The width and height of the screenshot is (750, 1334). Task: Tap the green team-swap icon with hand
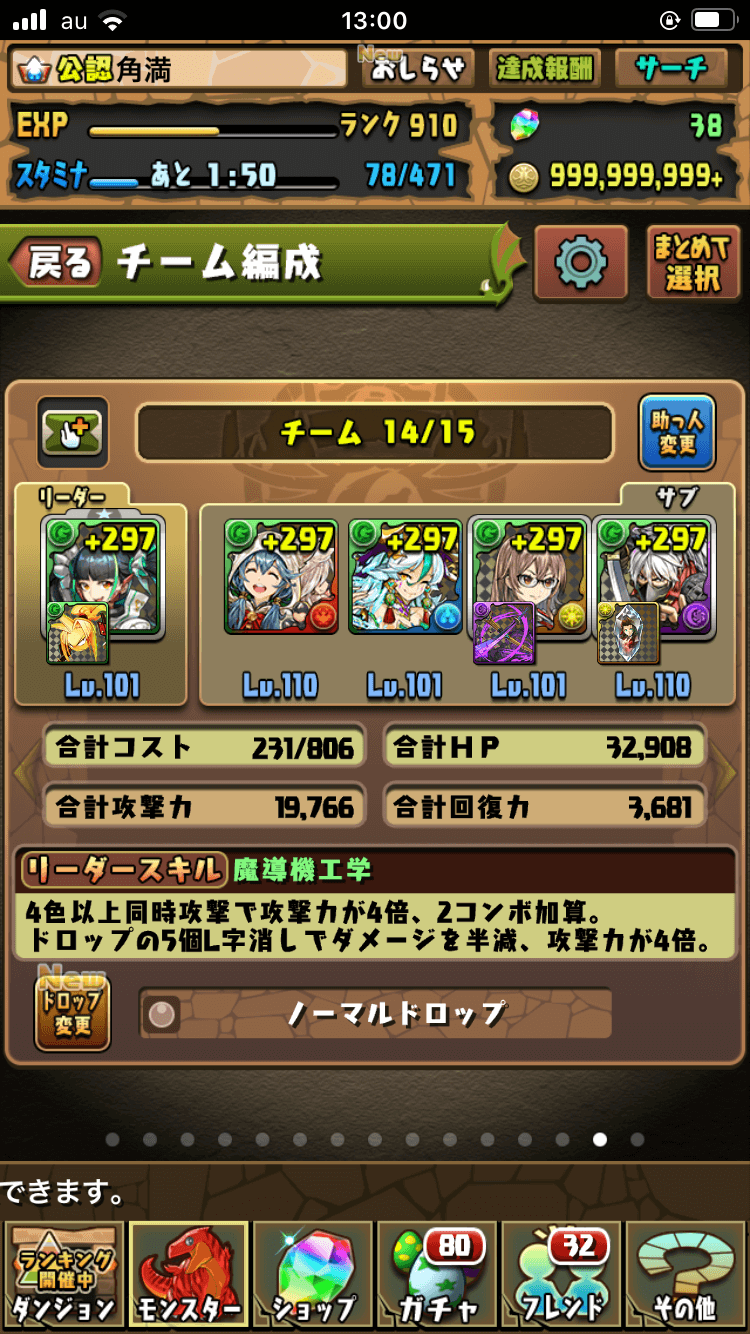[x=73, y=433]
